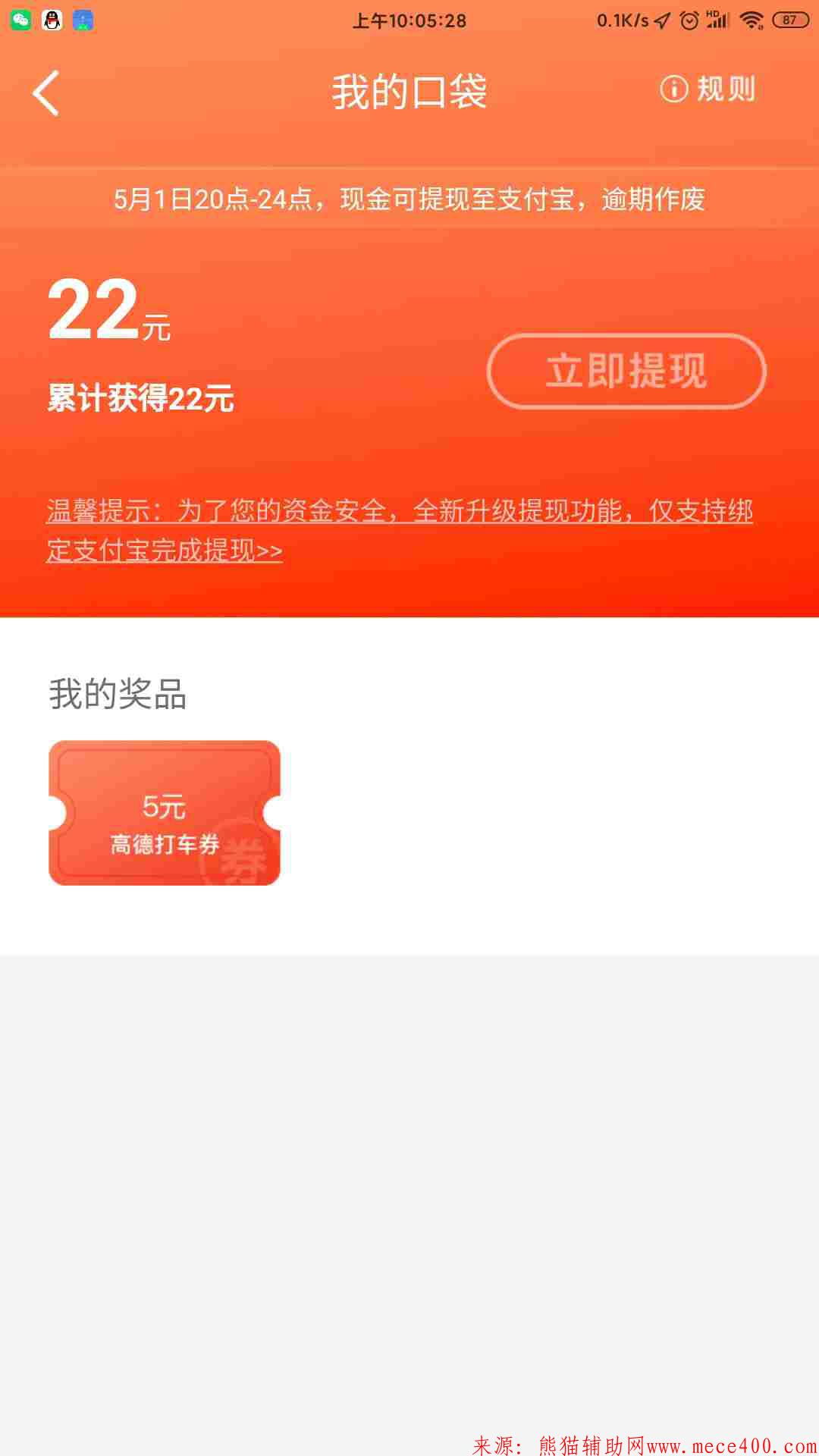Go back from 我的口袋 page

point(46,93)
